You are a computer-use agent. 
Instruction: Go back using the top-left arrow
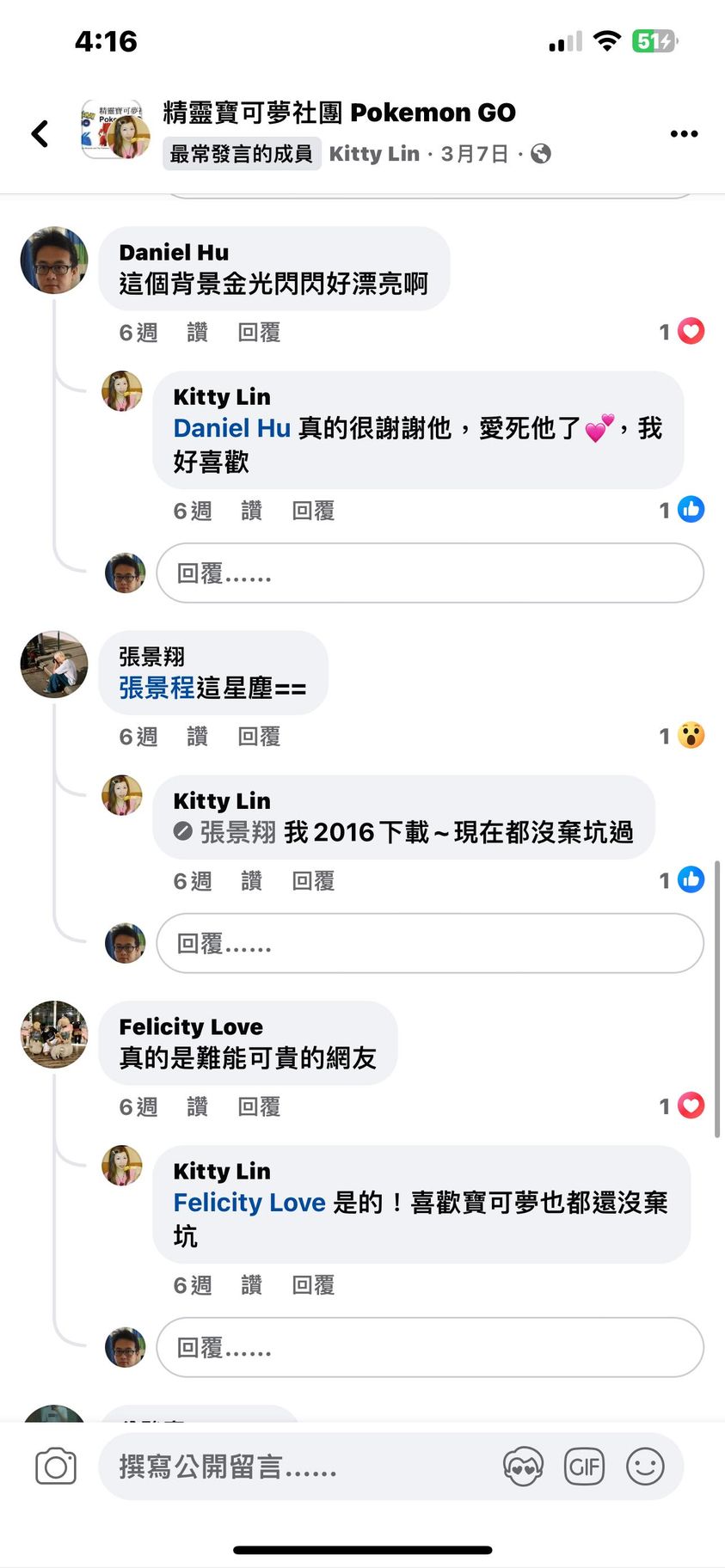(40, 133)
